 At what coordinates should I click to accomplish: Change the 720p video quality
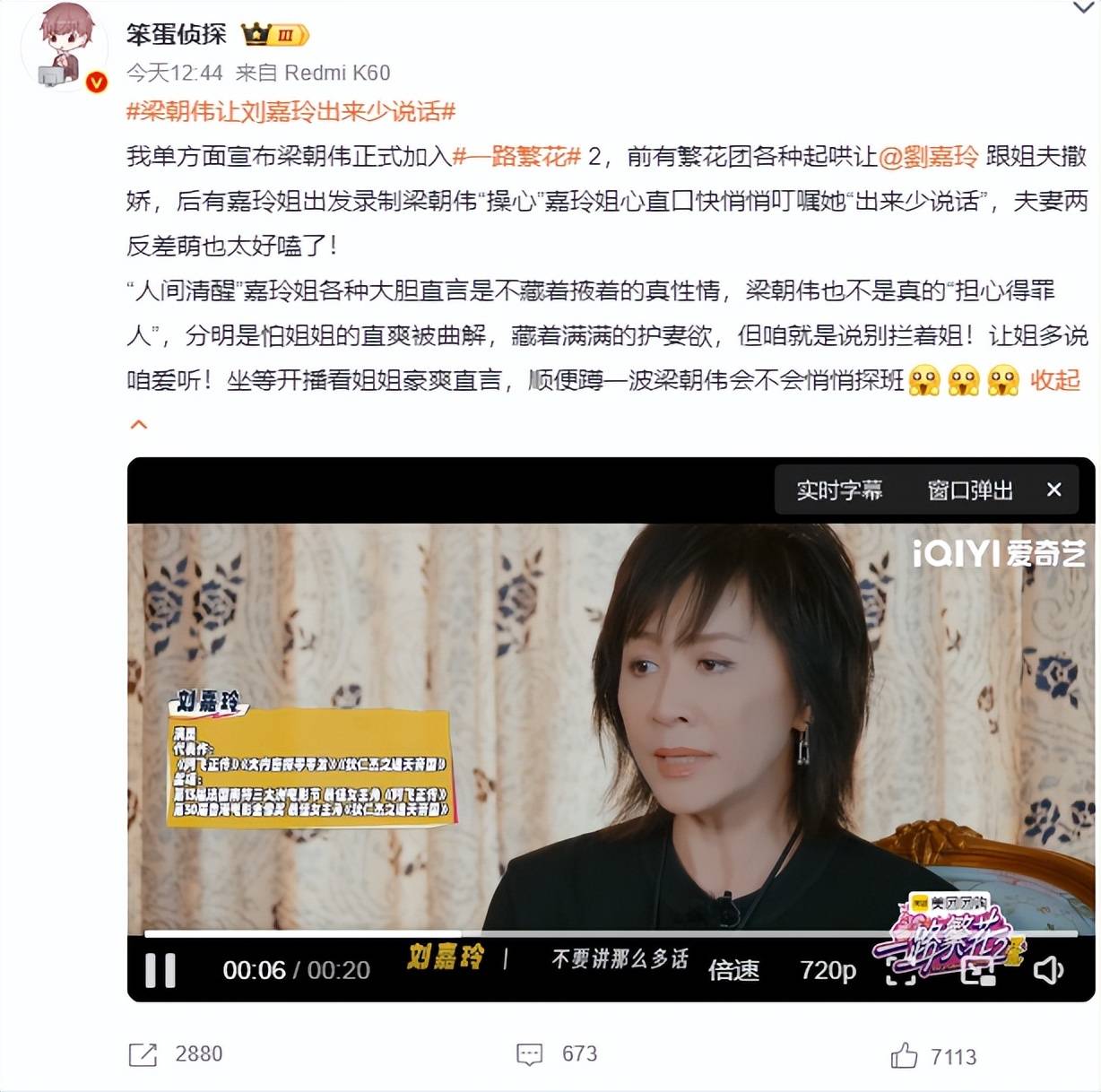pos(828,970)
